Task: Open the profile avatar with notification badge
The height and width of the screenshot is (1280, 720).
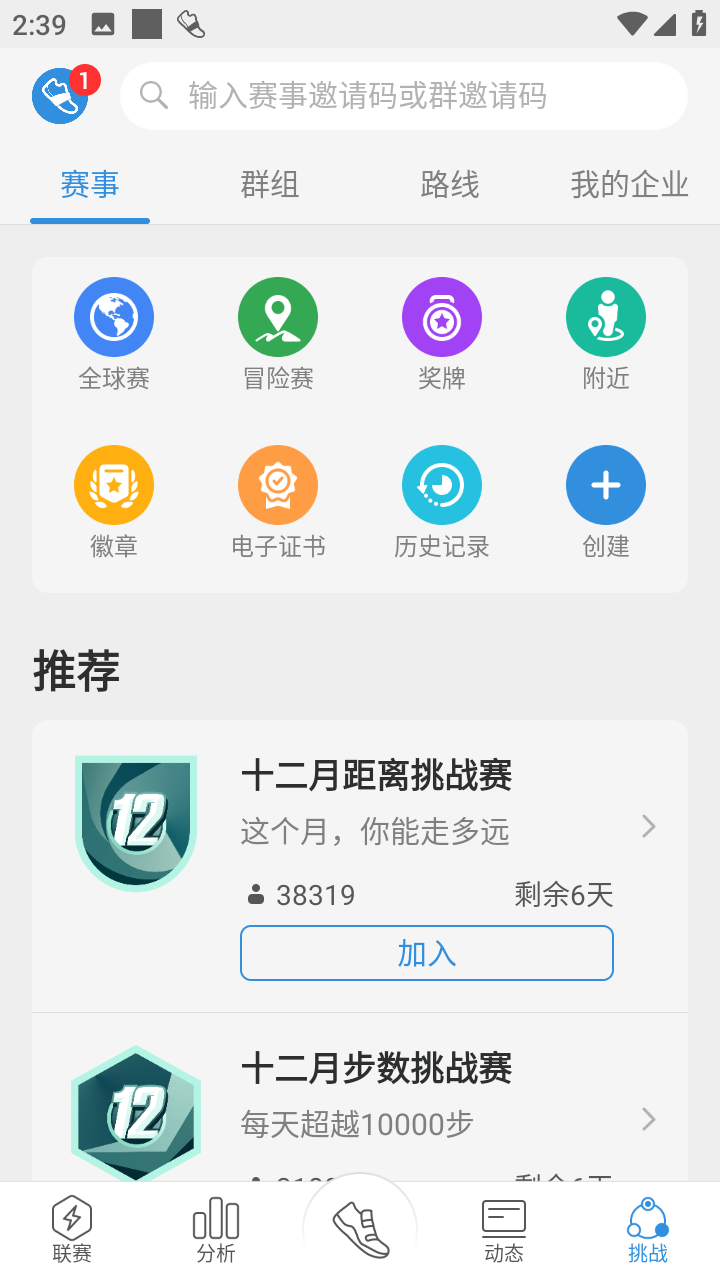Action: click(62, 95)
